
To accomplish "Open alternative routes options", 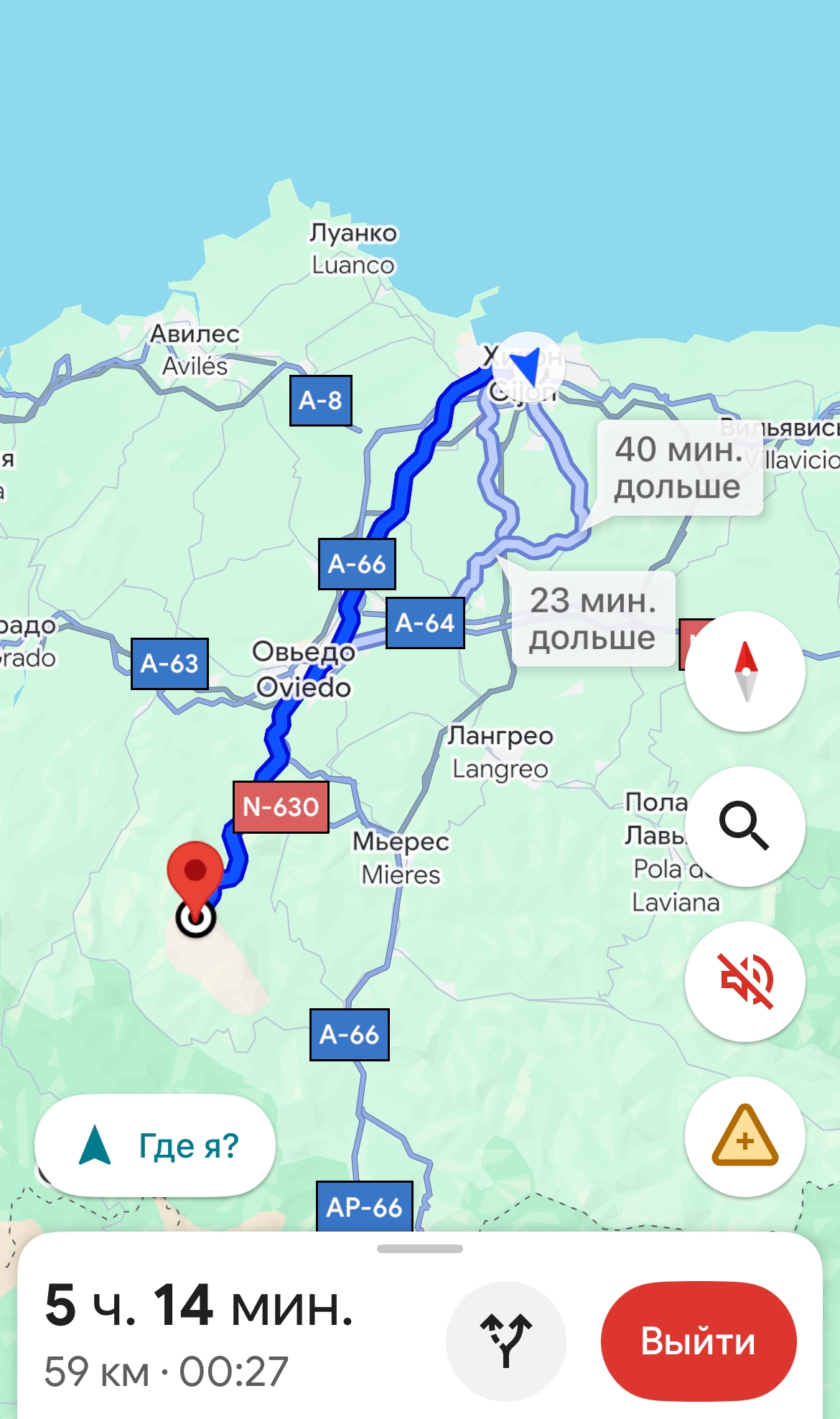I will [506, 1341].
